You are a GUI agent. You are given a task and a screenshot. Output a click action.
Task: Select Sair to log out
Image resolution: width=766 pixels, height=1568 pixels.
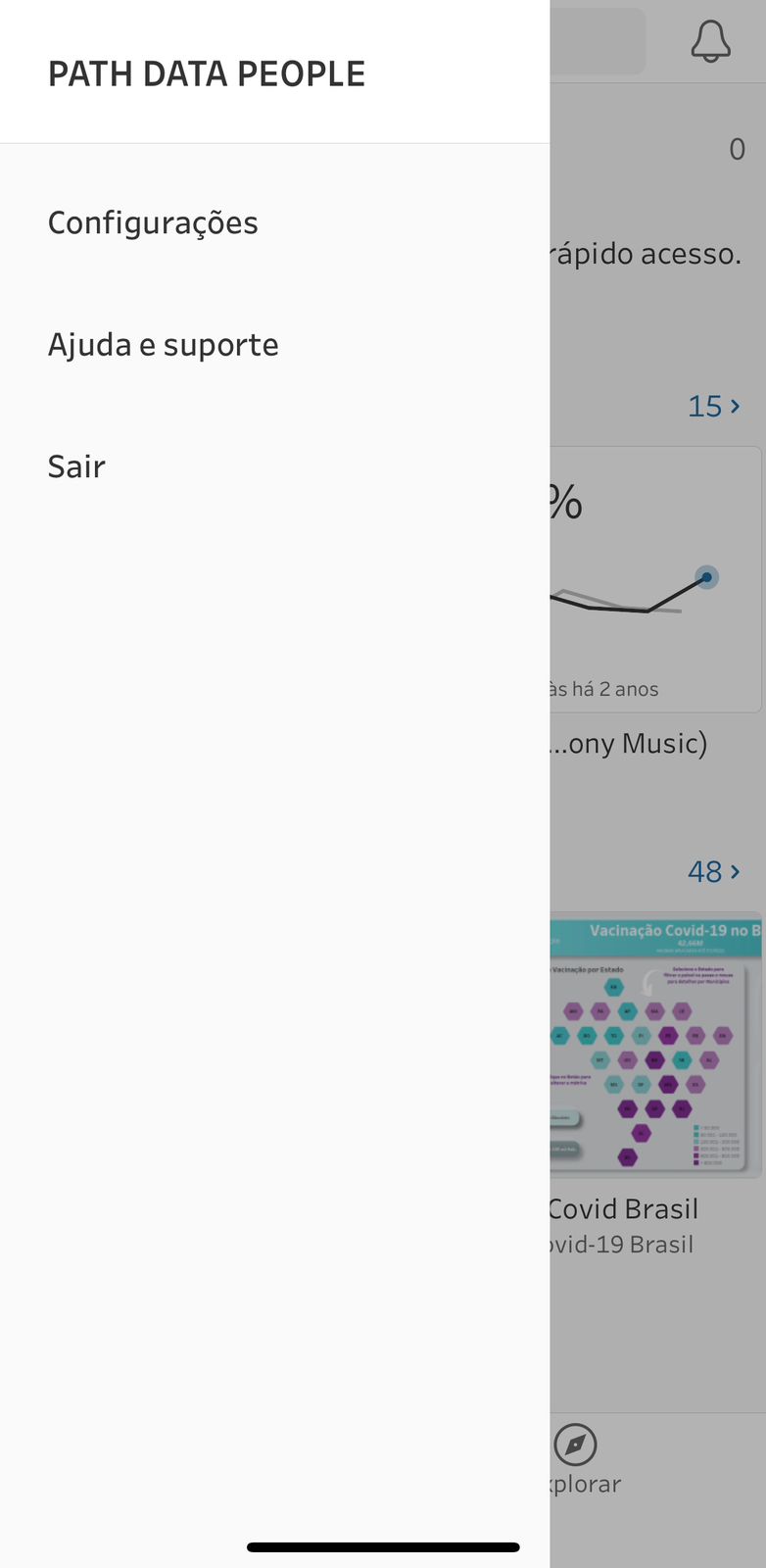[x=76, y=466]
